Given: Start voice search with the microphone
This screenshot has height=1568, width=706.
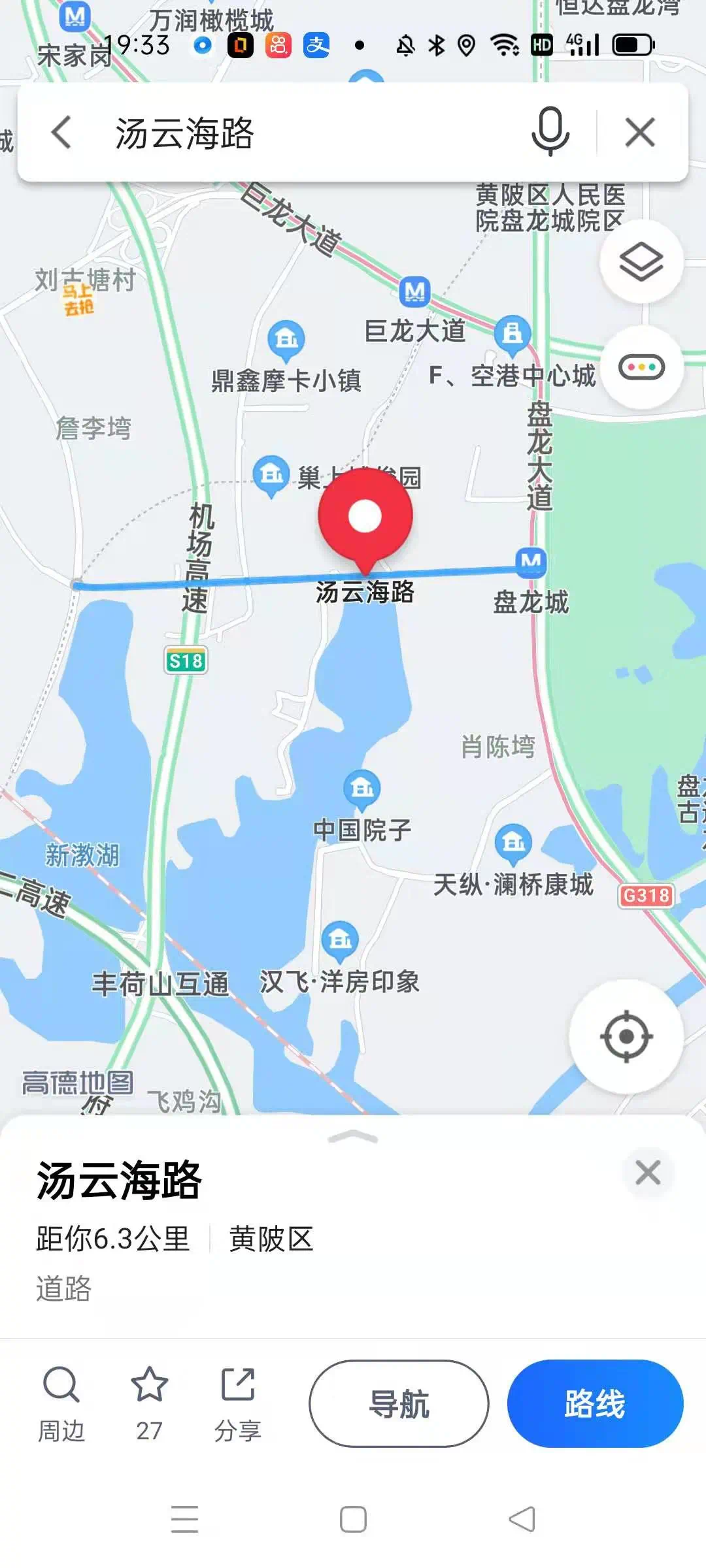Looking at the screenshot, I should pos(550,131).
